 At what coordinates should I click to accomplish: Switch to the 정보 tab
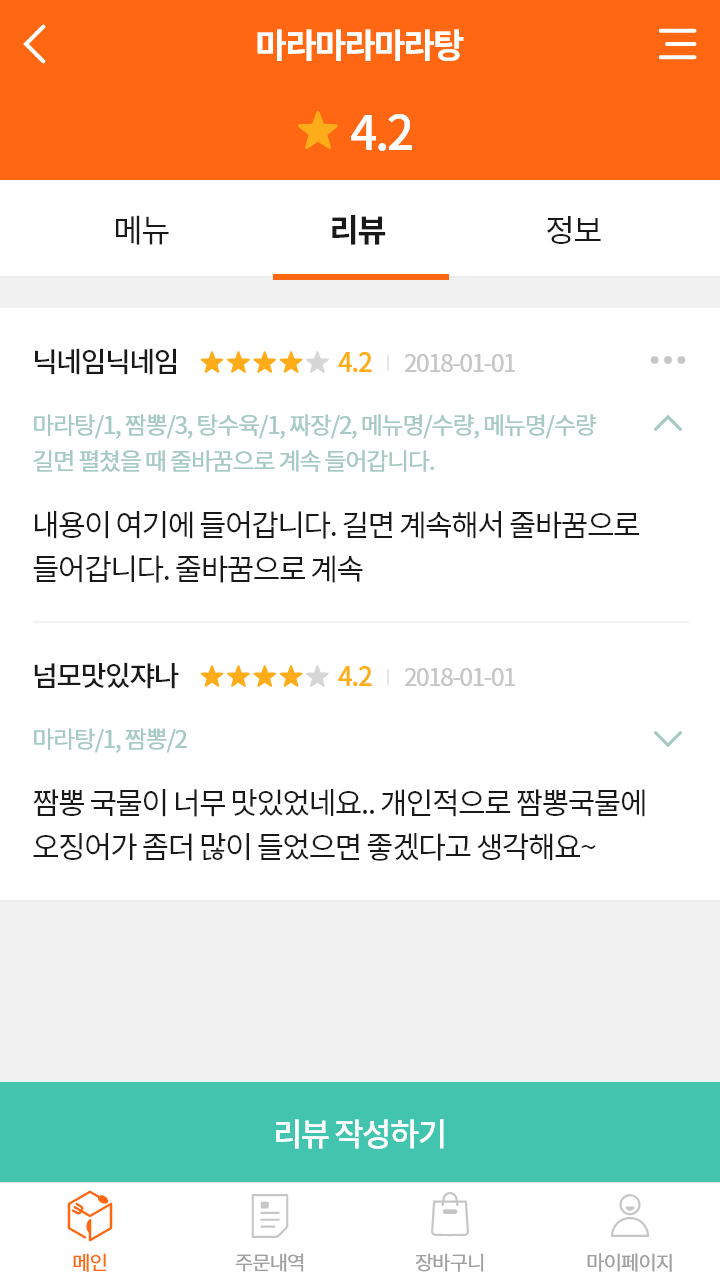click(574, 230)
